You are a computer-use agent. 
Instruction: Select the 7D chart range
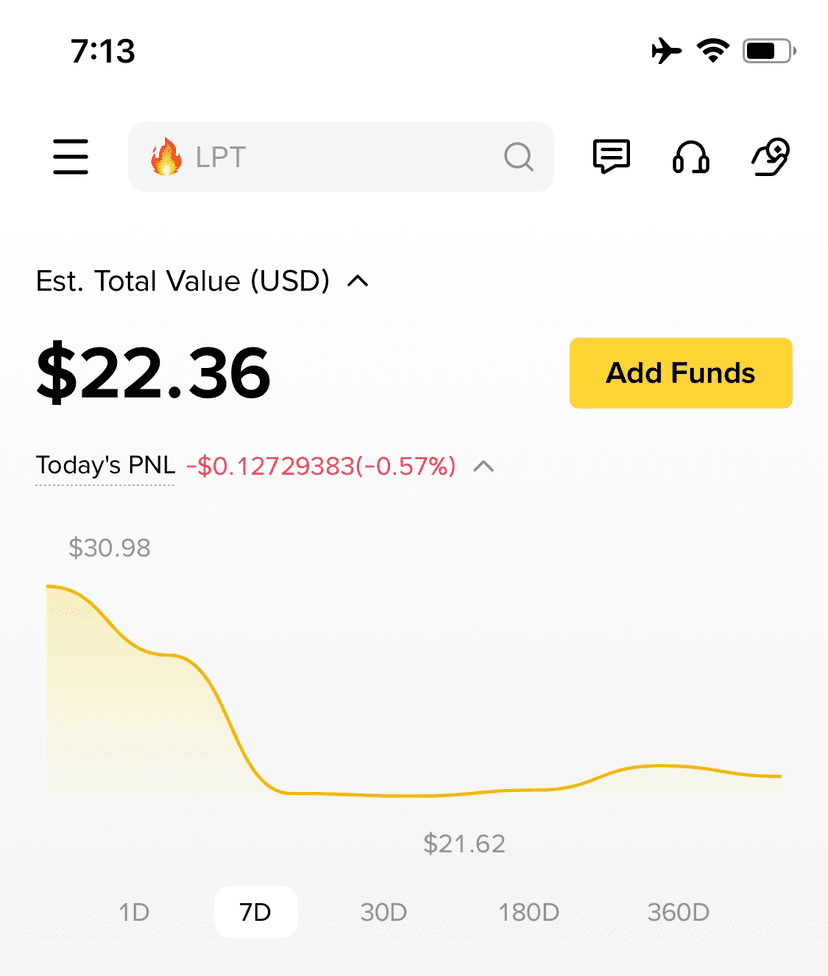(x=256, y=912)
